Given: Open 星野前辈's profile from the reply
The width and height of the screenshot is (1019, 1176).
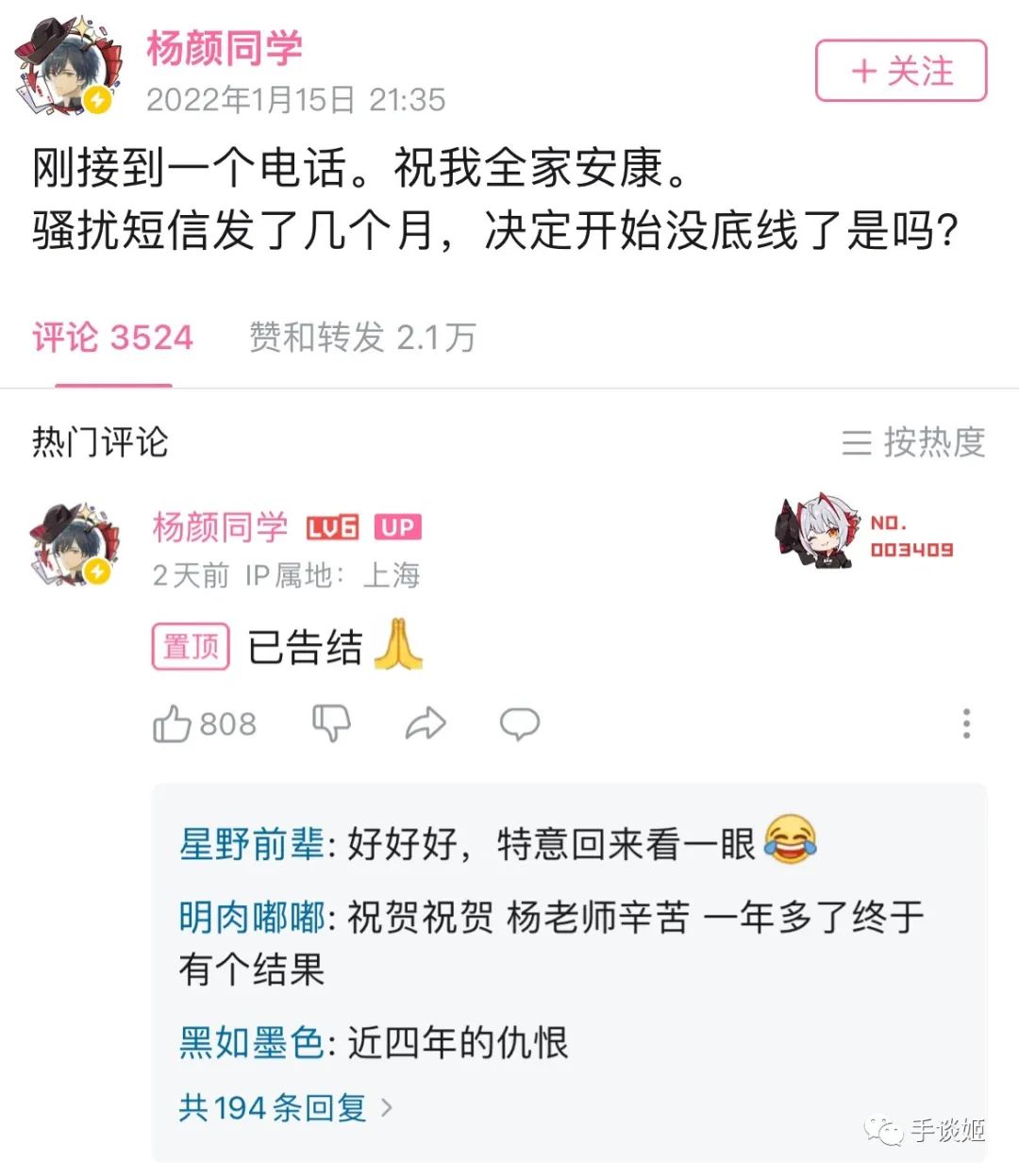Looking at the screenshot, I should (x=251, y=843).
